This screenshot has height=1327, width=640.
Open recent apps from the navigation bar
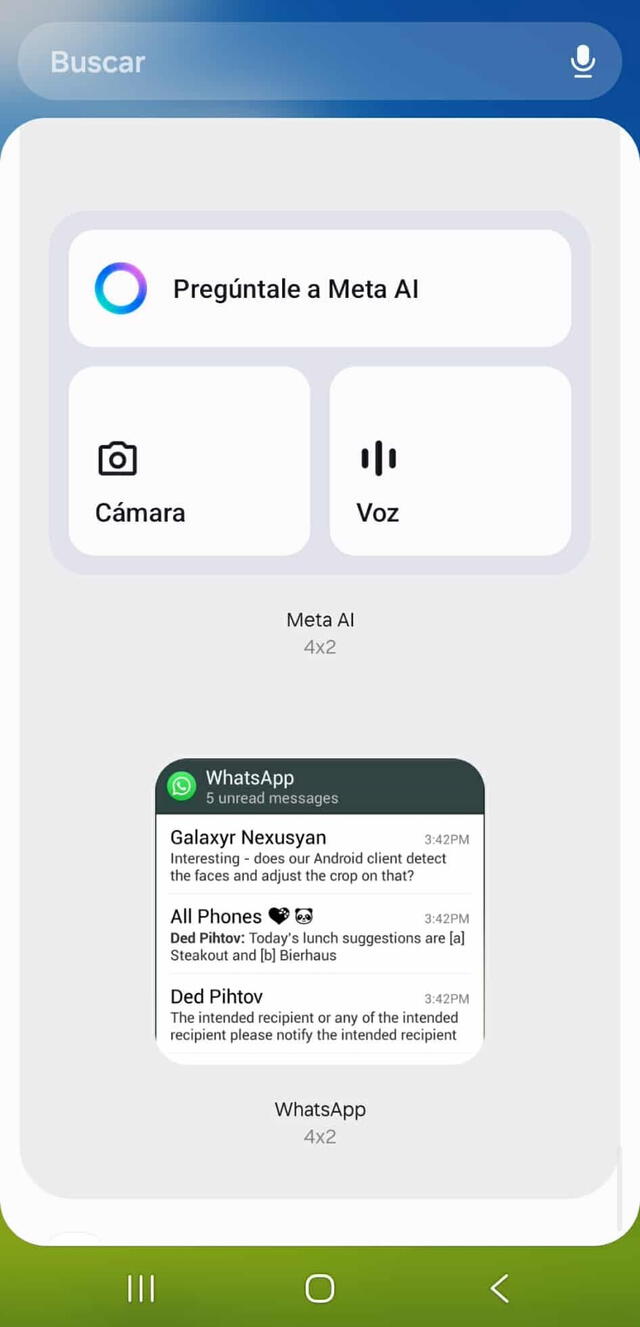point(141,1289)
